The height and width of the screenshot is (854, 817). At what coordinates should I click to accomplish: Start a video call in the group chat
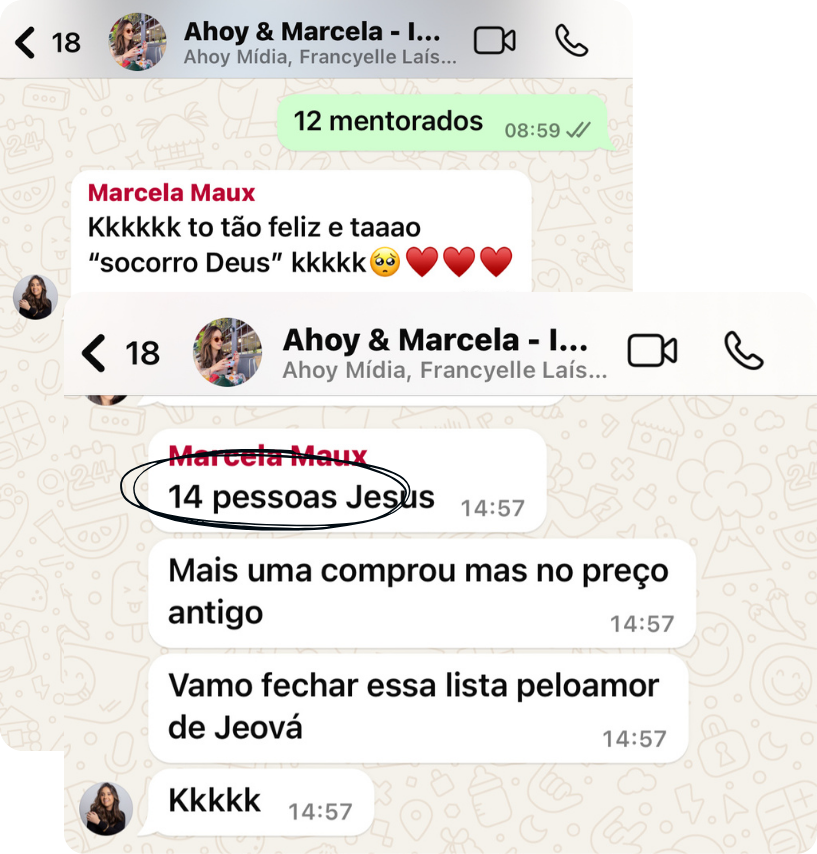pyautogui.click(x=495, y=41)
